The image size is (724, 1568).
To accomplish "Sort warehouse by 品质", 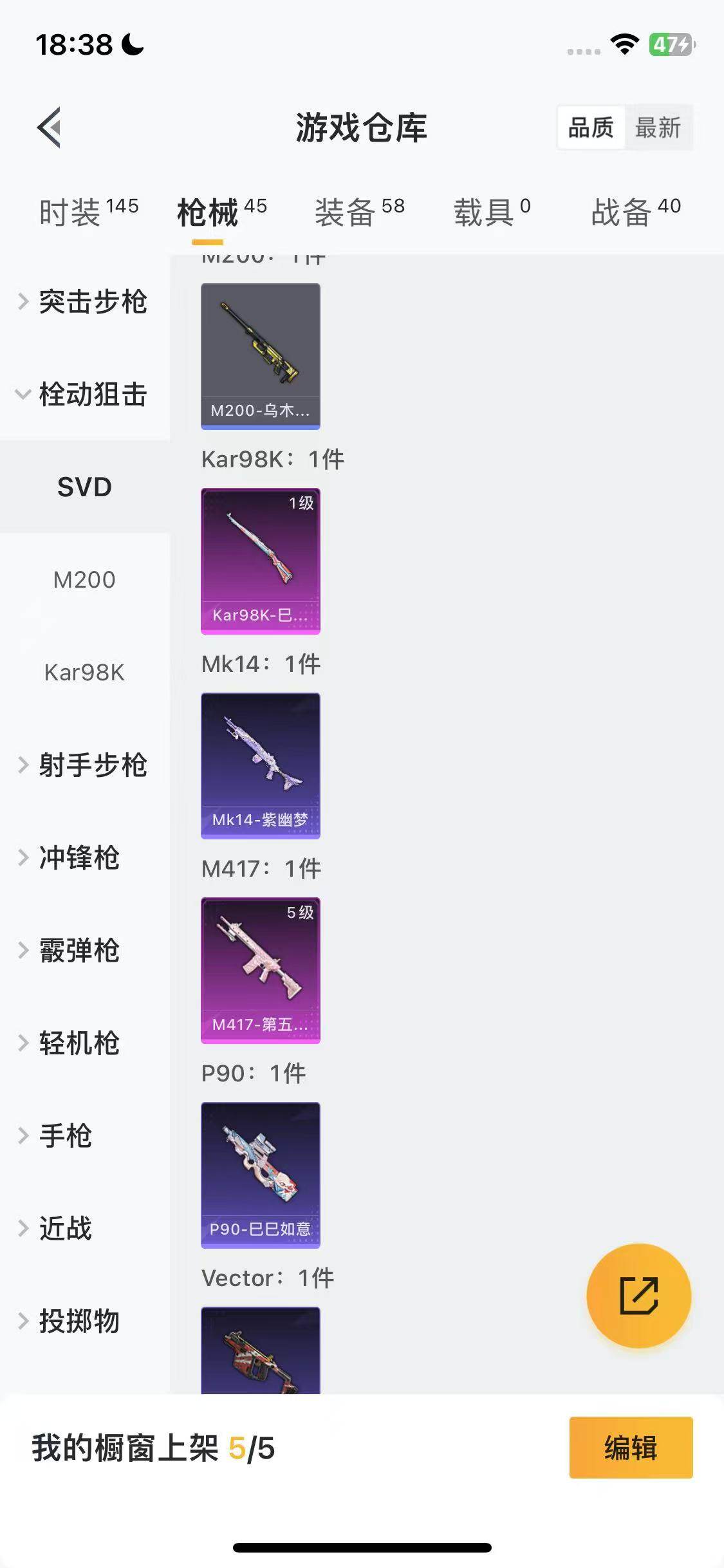I will [591, 127].
